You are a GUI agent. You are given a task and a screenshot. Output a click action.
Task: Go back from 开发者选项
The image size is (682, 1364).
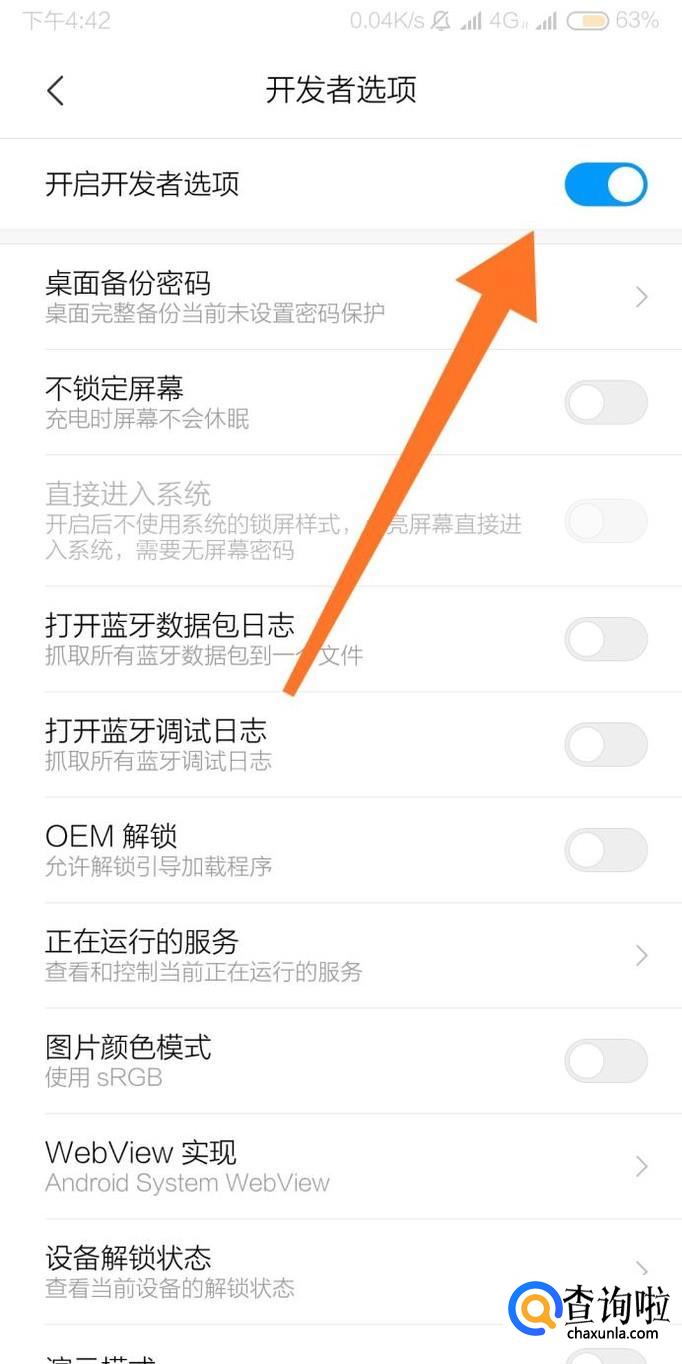(55, 91)
